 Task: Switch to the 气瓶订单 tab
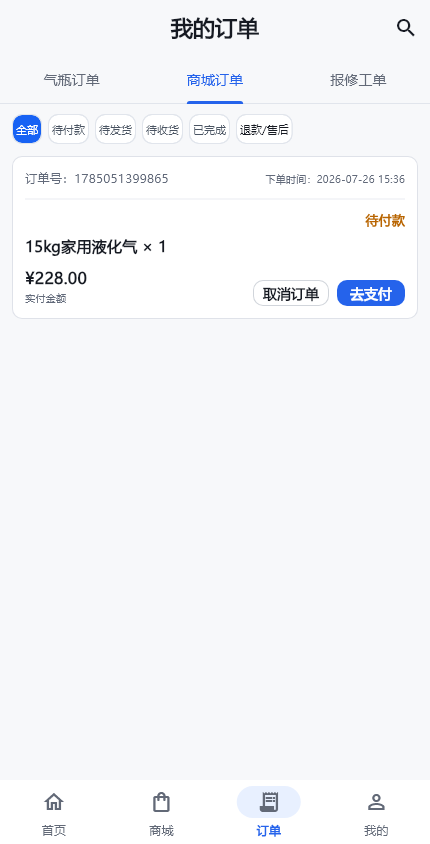[x=72, y=81]
